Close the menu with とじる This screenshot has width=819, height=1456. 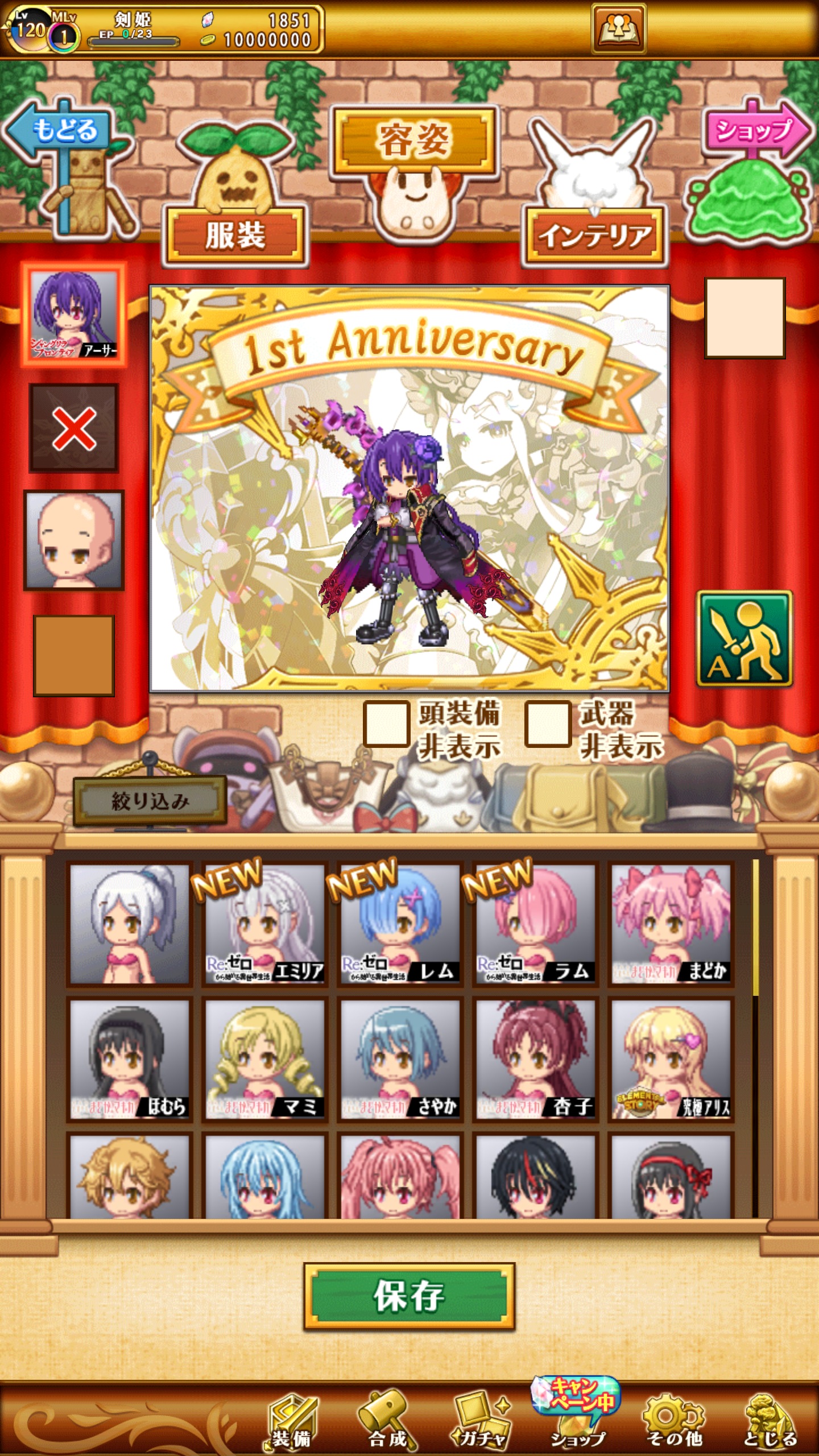770,1420
